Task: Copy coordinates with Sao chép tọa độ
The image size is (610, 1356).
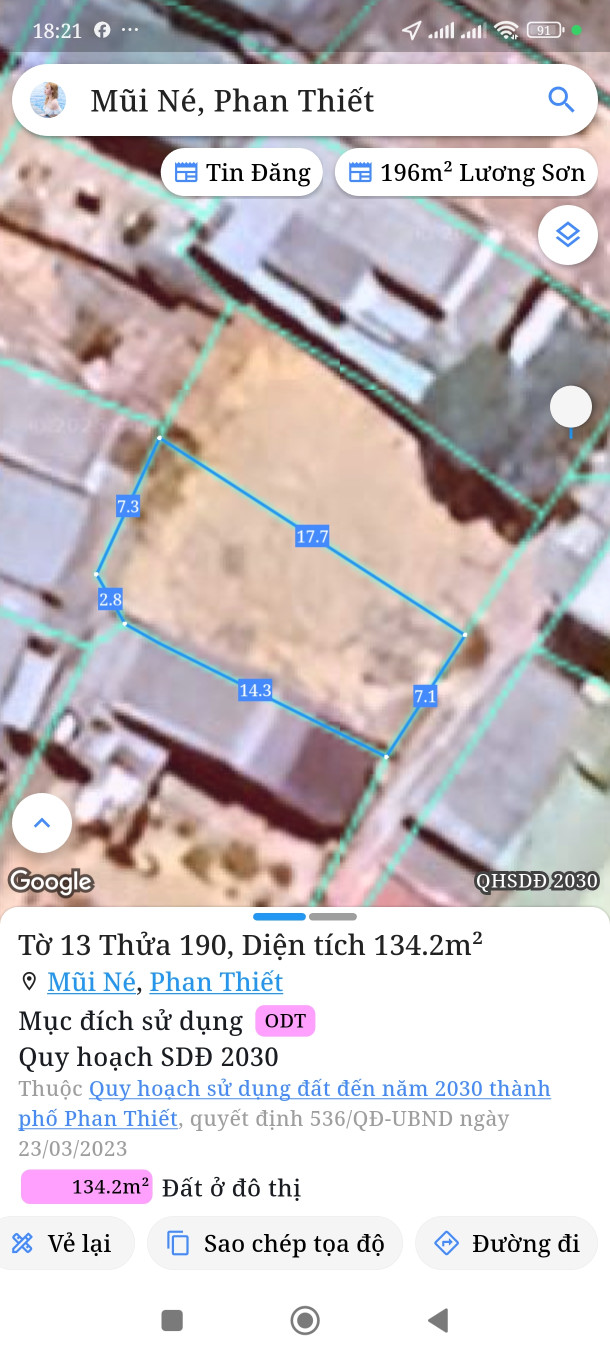Action: pos(275,1244)
